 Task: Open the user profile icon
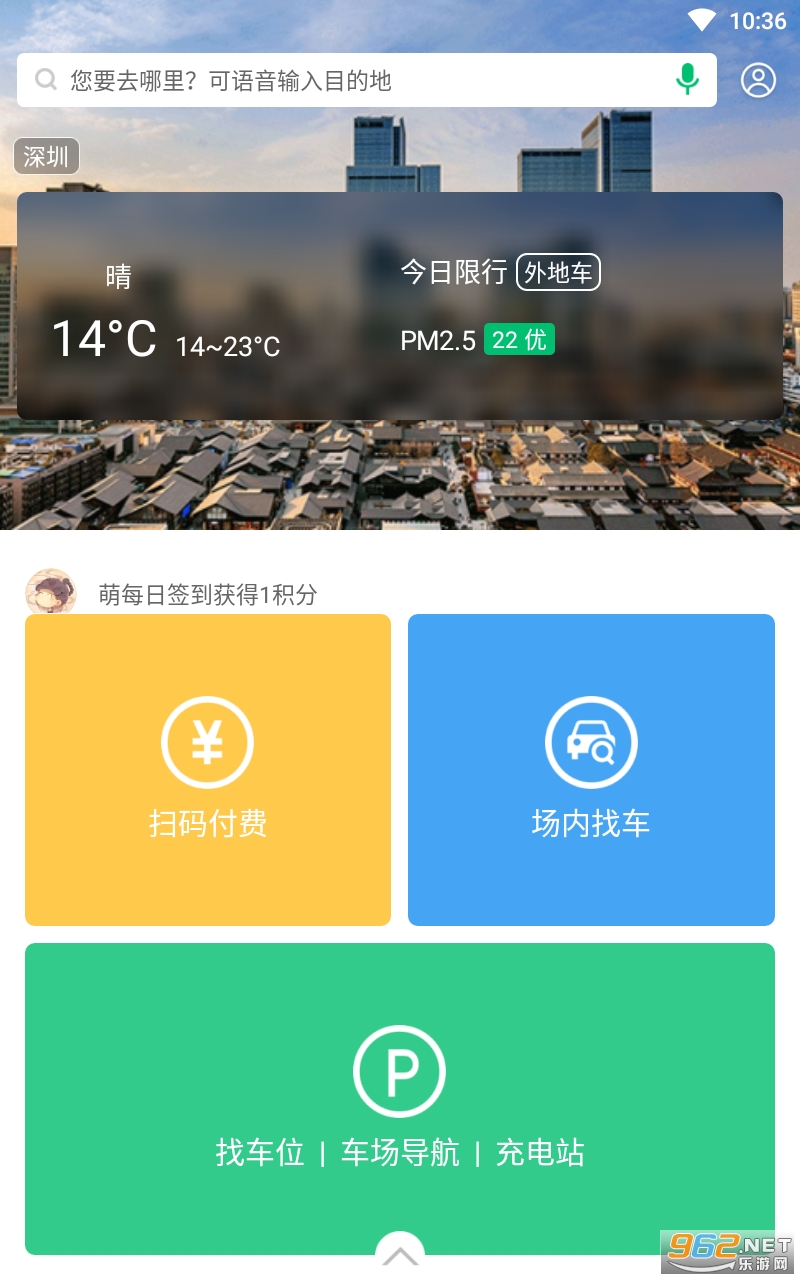point(758,80)
